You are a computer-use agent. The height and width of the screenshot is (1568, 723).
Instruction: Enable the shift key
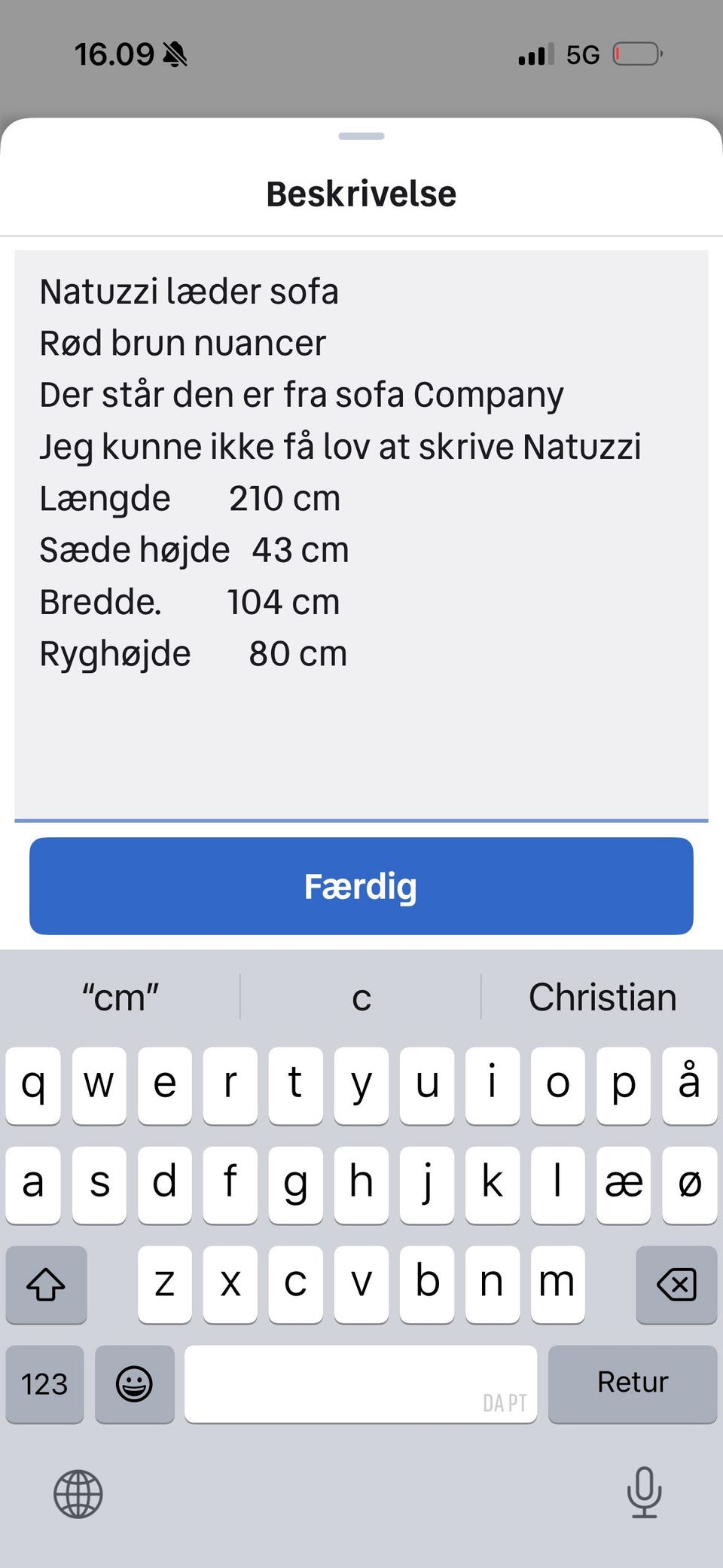click(46, 1285)
